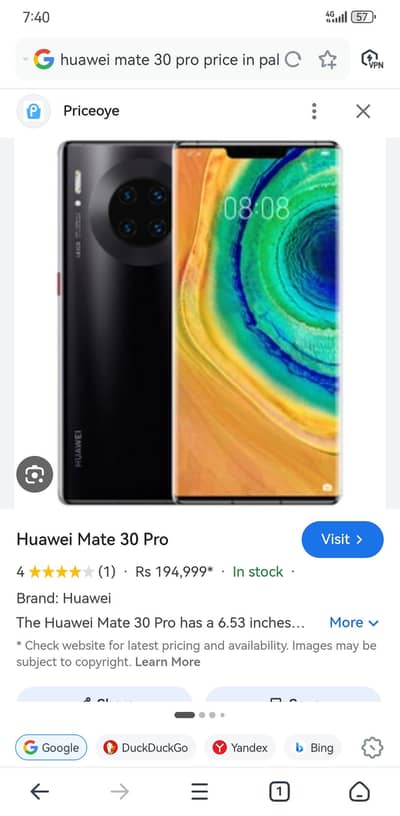This screenshot has height=816, width=400.
Task: Switch to the DuckDuckGo search engine
Action: [x=146, y=748]
